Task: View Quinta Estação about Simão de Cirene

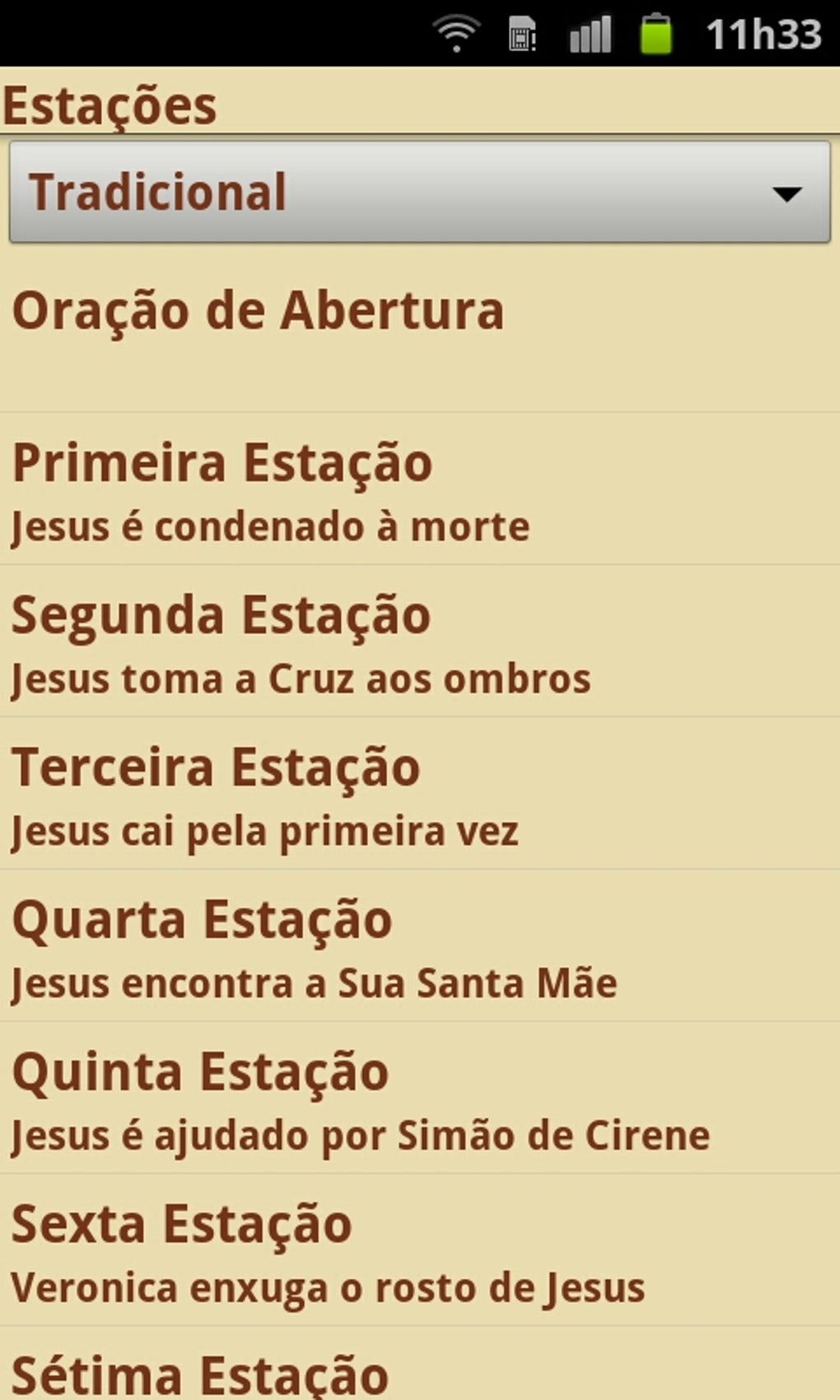Action: pos(420,1100)
